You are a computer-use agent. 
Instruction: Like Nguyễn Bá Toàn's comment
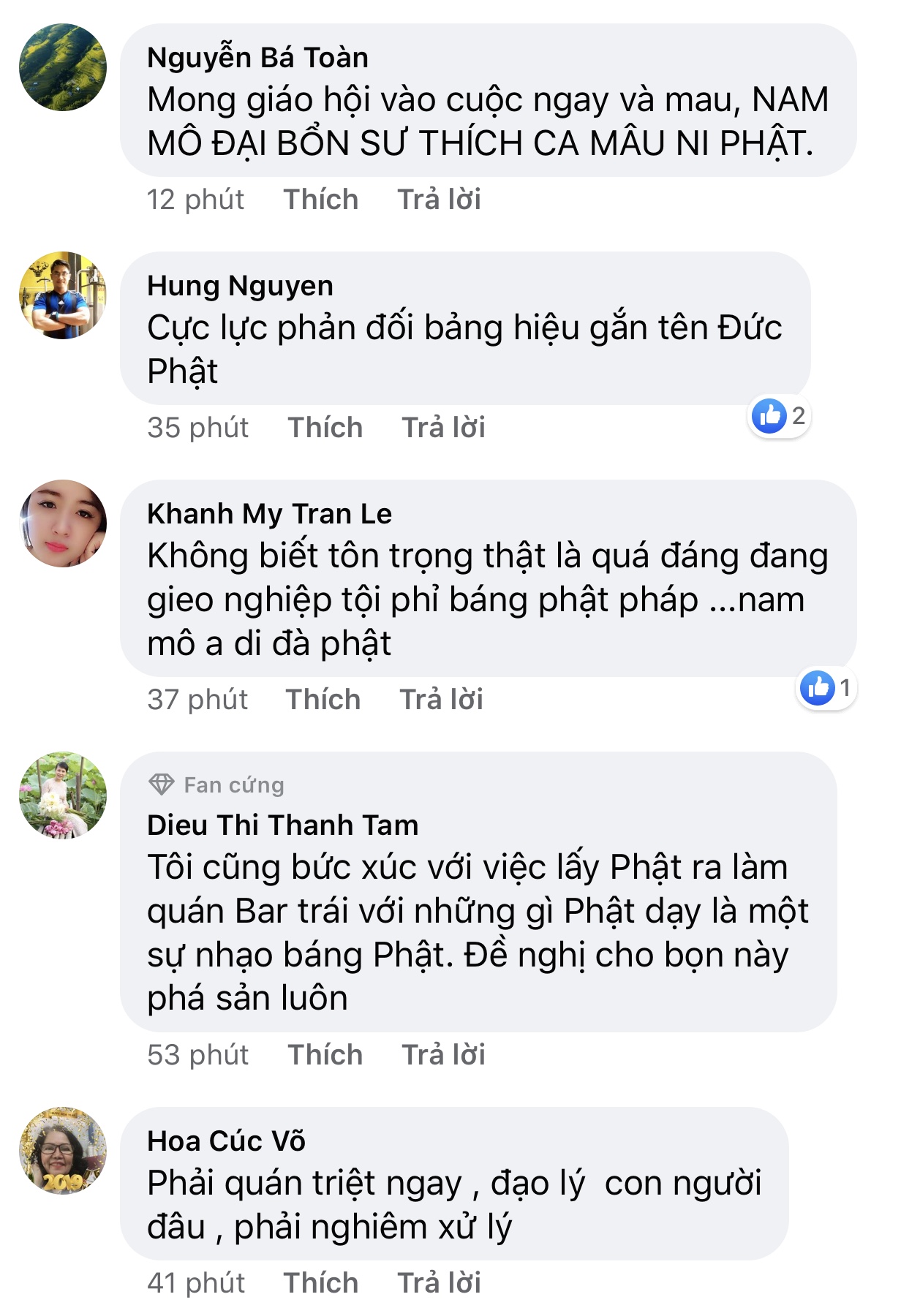(x=320, y=200)
